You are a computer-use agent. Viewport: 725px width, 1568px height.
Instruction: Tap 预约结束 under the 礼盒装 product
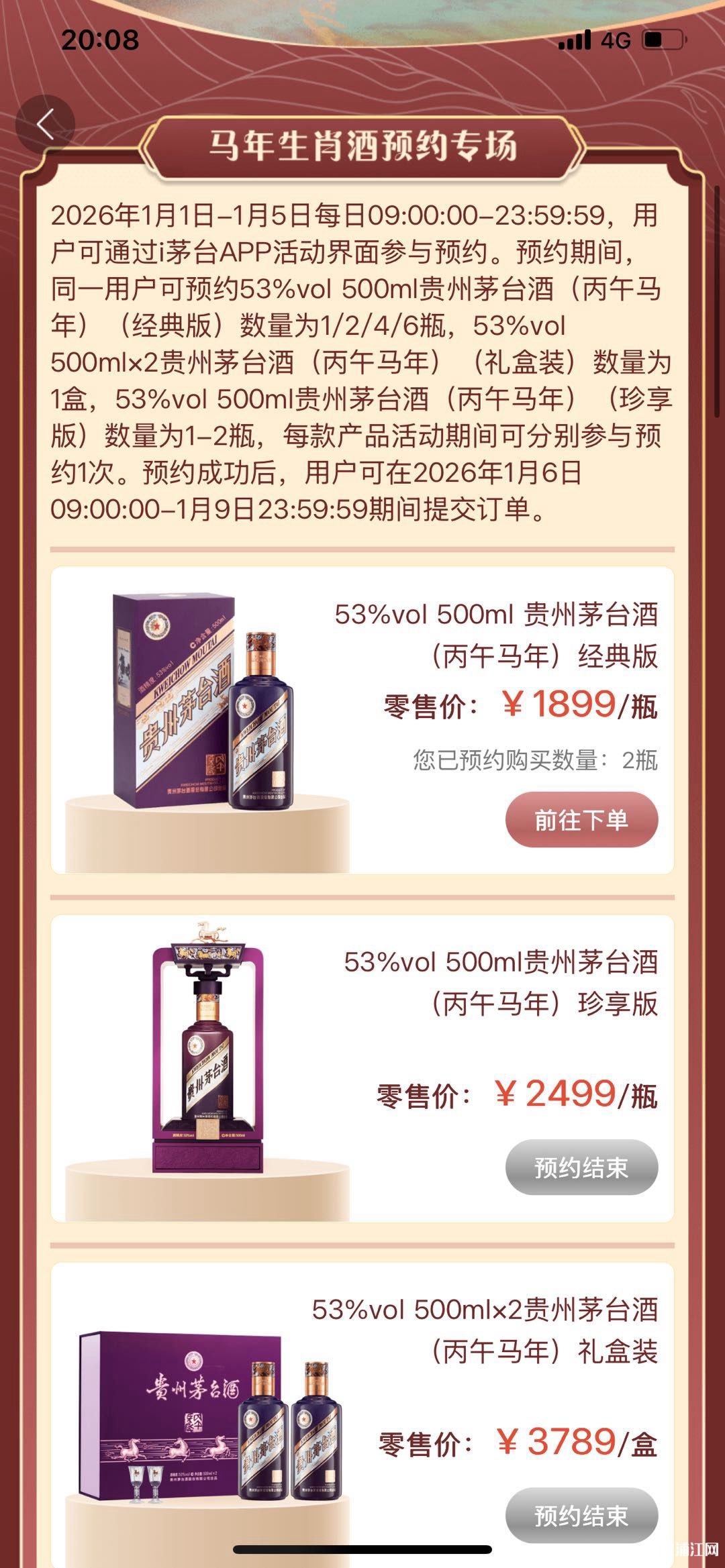coord(581,1515)
